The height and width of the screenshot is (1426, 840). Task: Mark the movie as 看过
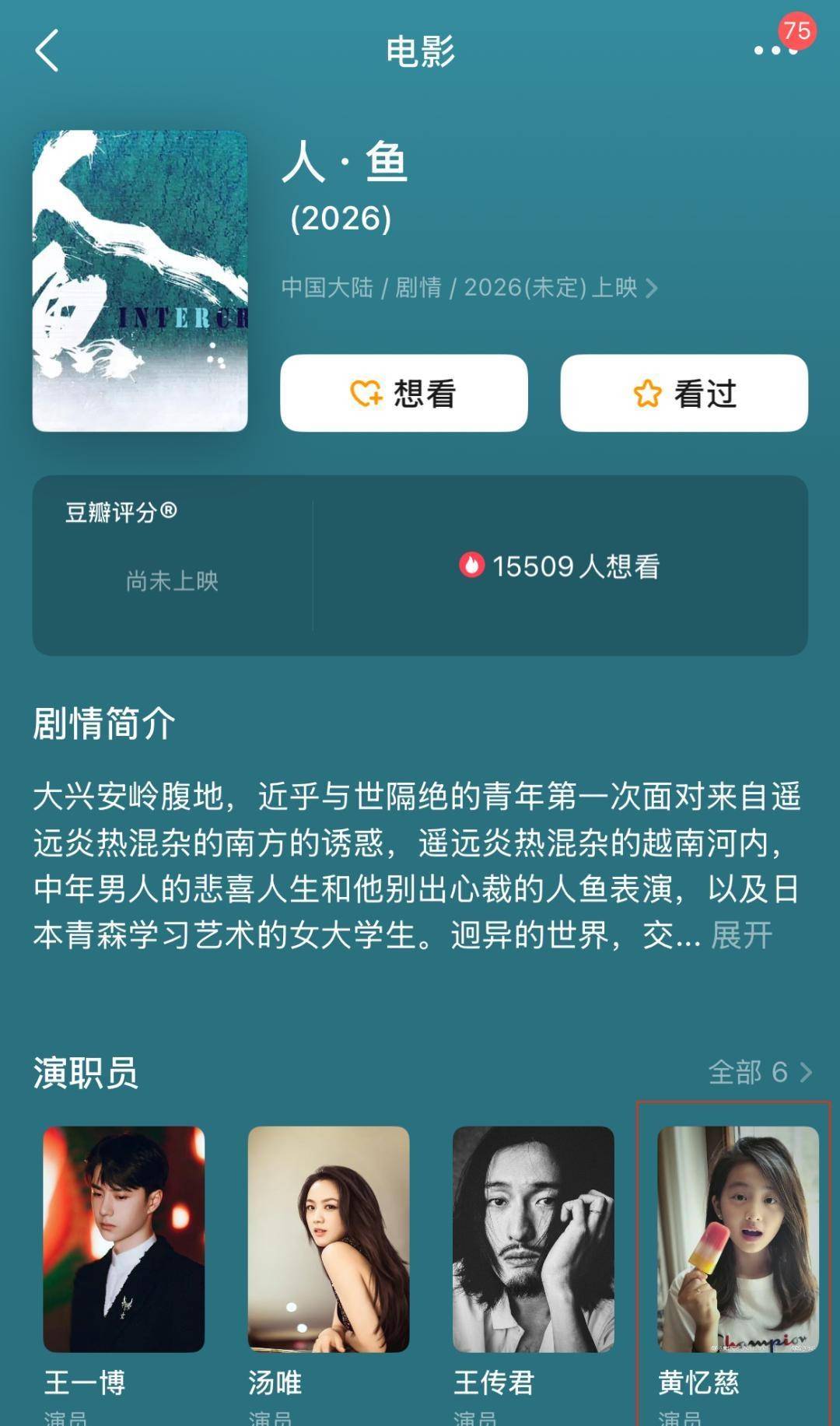click(684, 393)
